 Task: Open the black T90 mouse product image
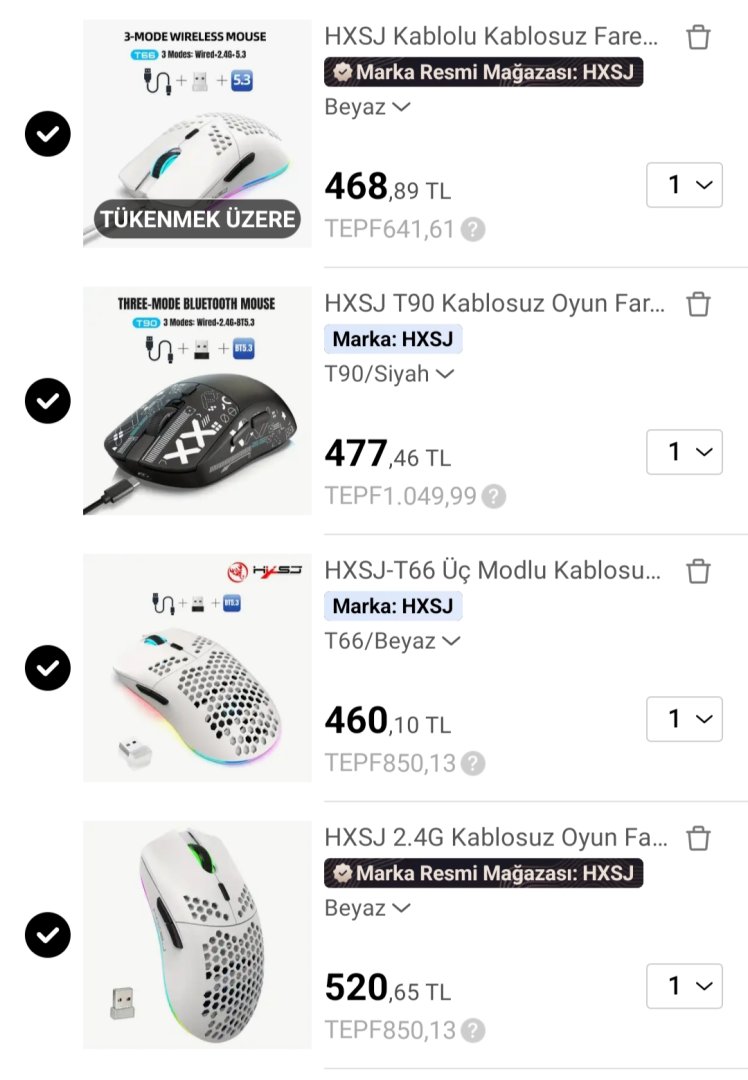[x=197, y=401]
